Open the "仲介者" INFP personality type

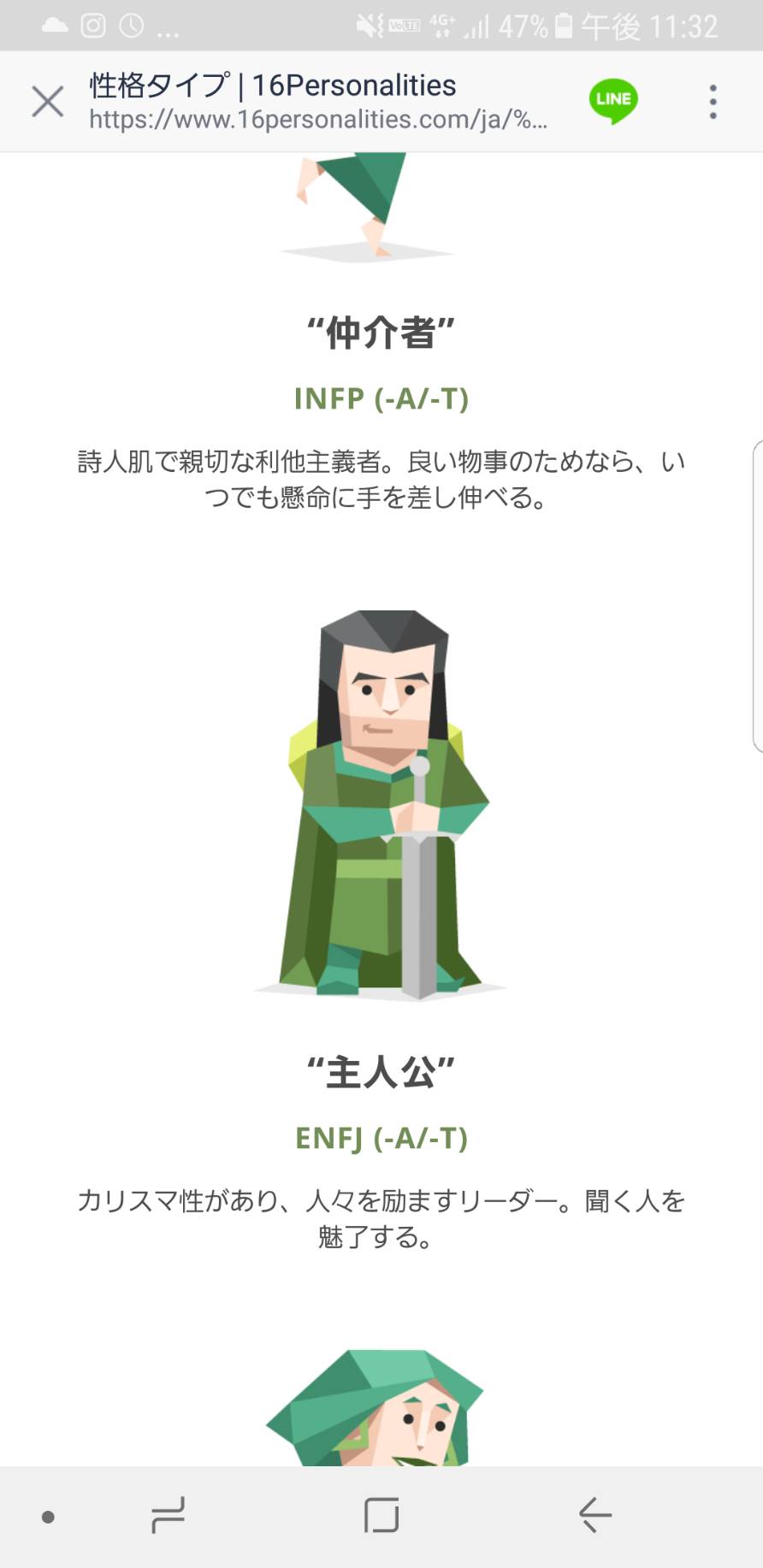click(381, 333)
